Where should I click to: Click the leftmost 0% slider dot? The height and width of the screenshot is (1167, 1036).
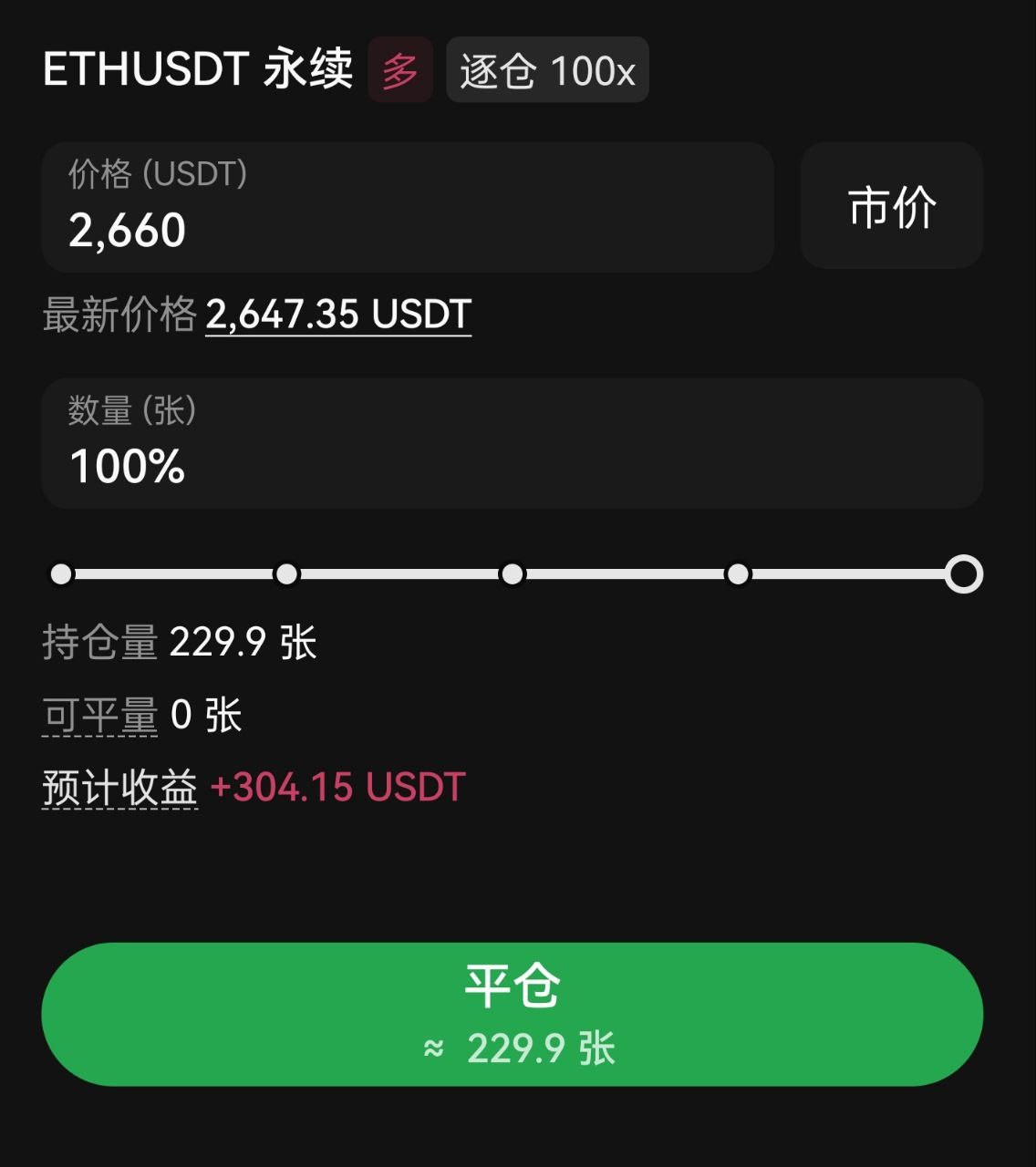click(x=60, y=574)
